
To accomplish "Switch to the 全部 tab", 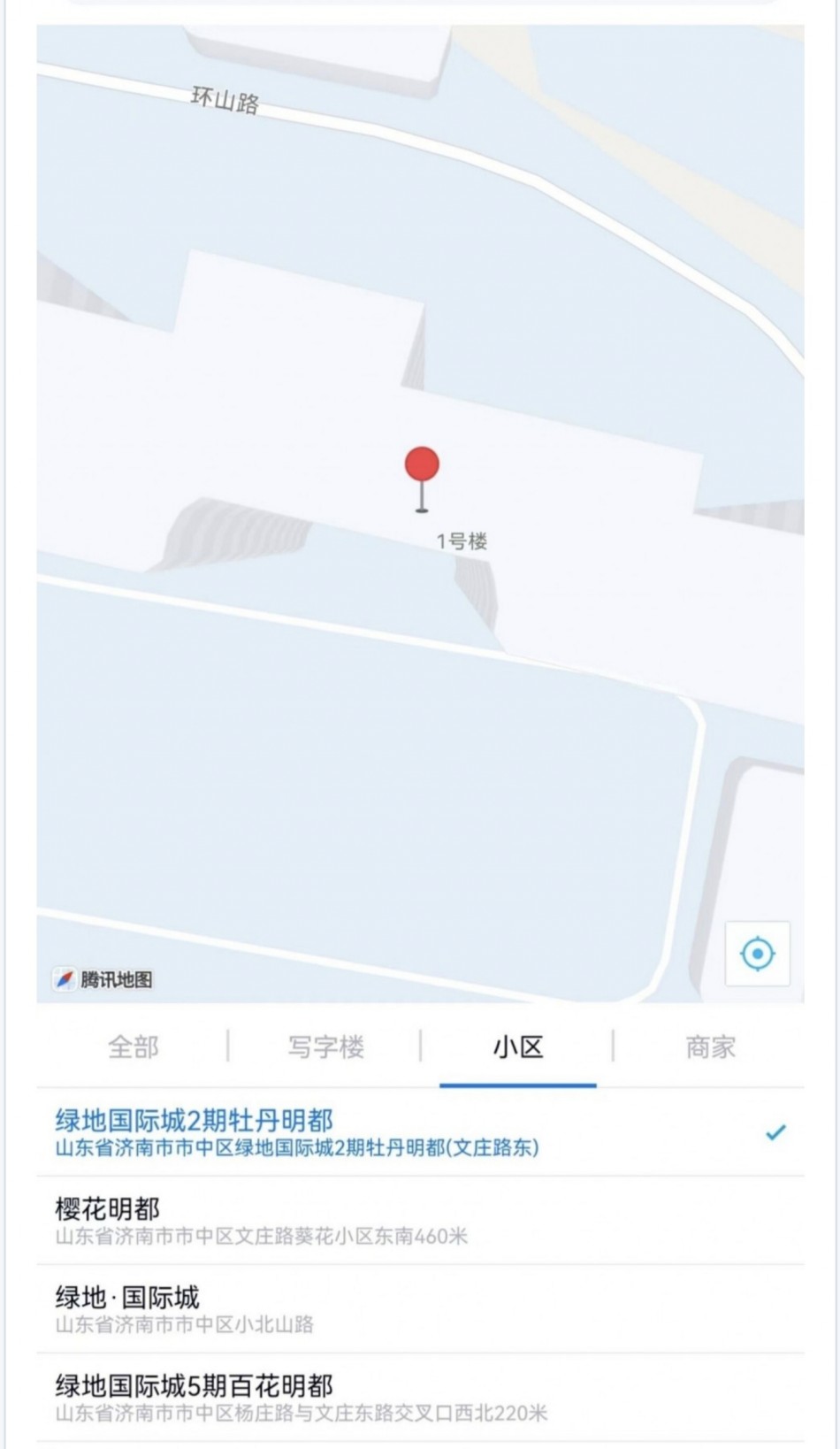I will click(133, 1046).
